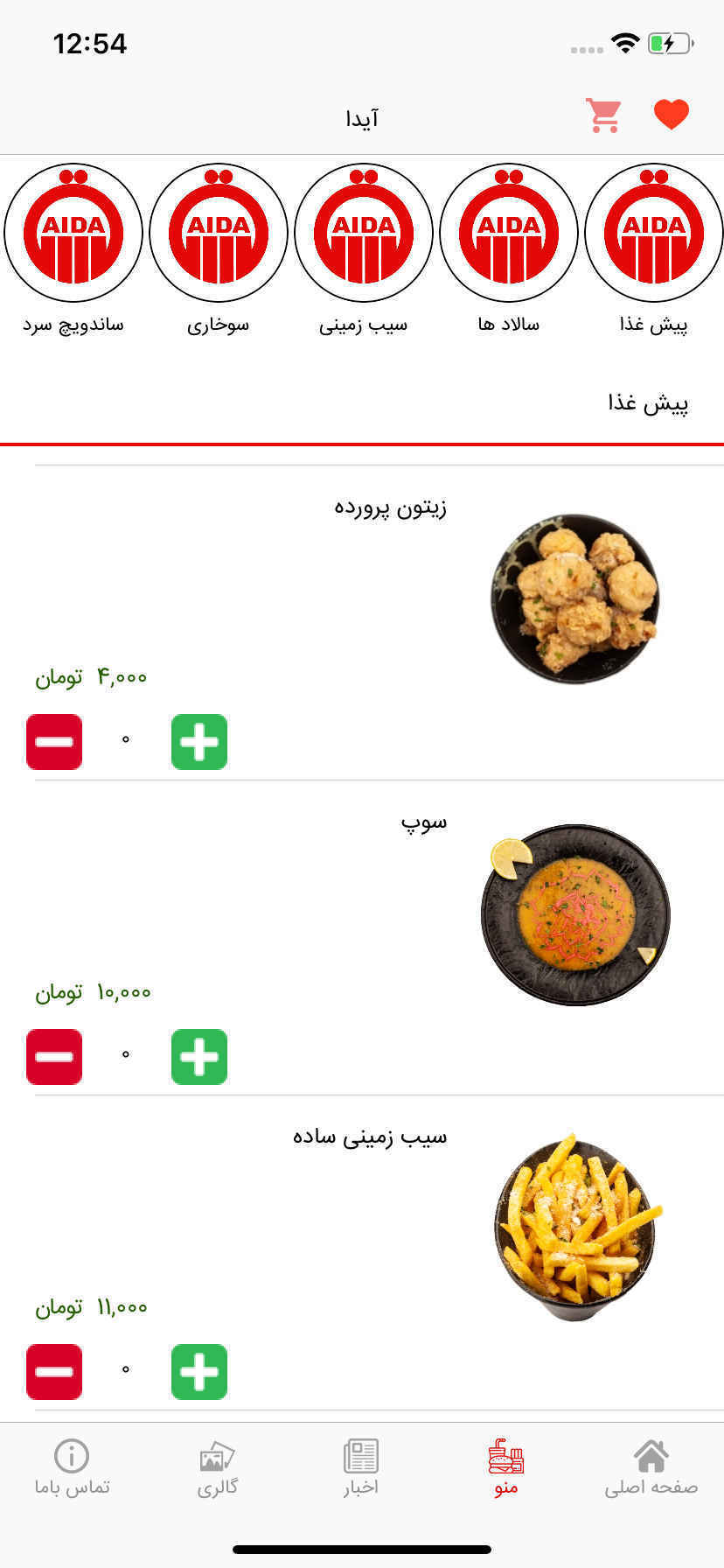Increase quantity of سیب زمینی ساده
The image size is (724, 1568).
click(199, 1372)
